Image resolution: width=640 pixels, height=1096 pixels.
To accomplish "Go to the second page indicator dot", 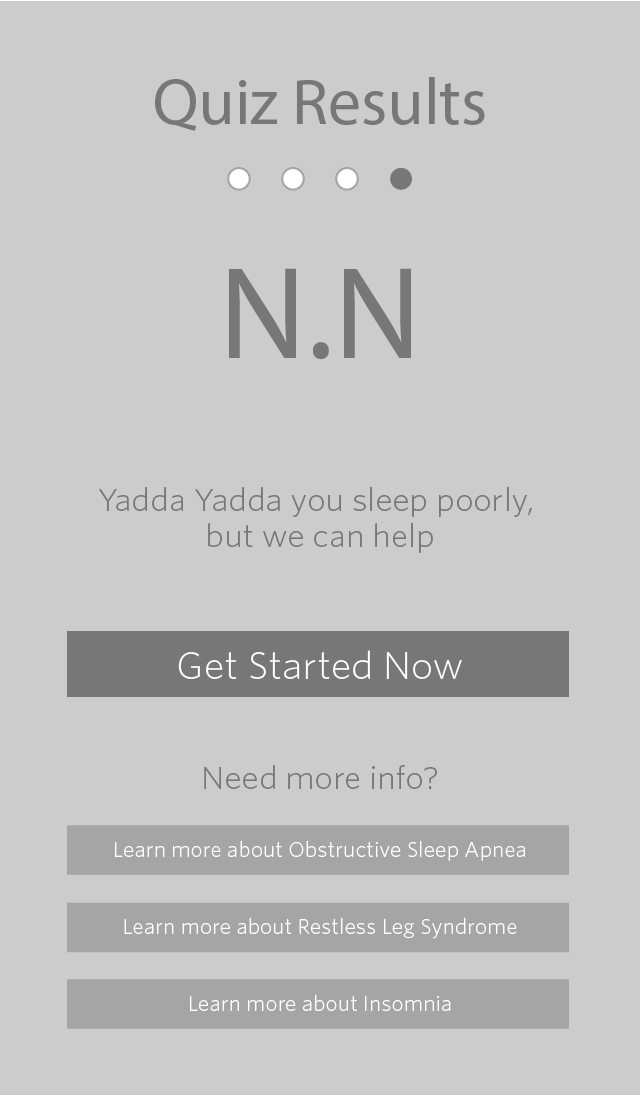I will pyautogui.click(x=293, y=179).
